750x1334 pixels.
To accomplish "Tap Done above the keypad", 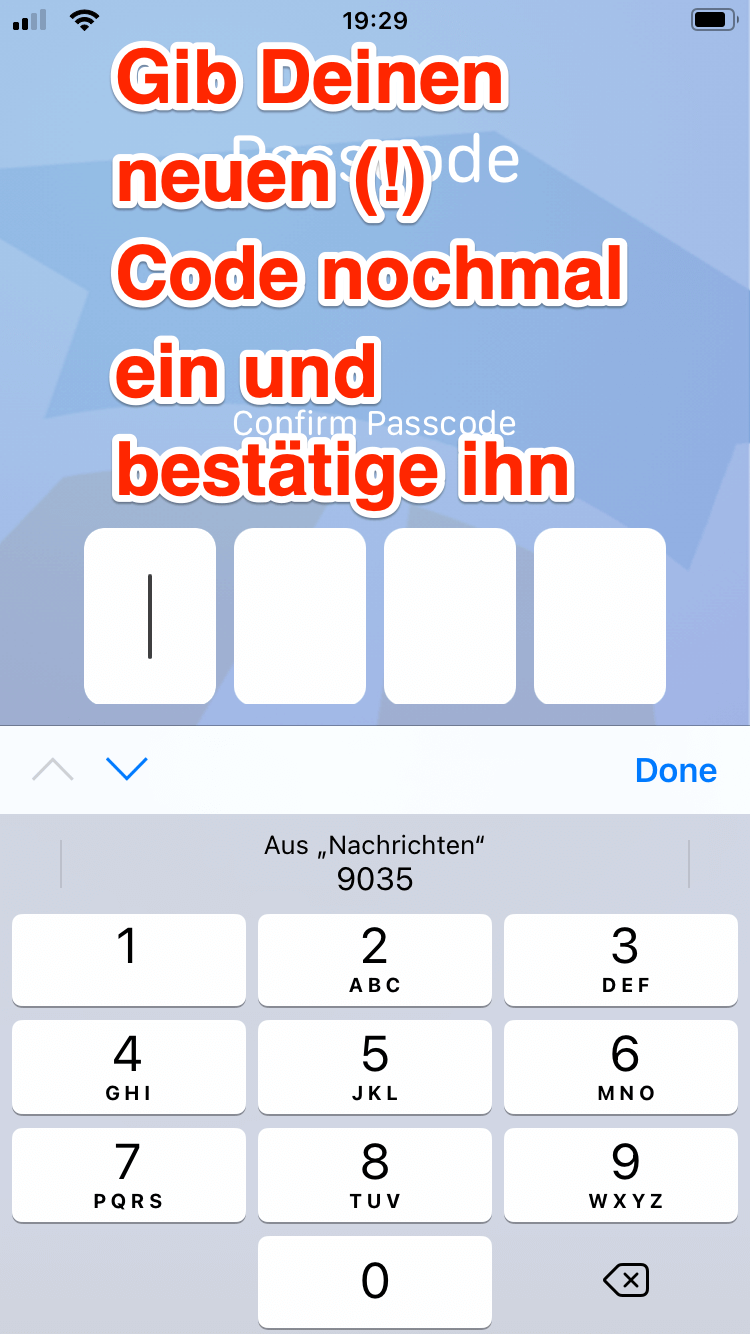I will pyautogui.click(x=676, y=770).
